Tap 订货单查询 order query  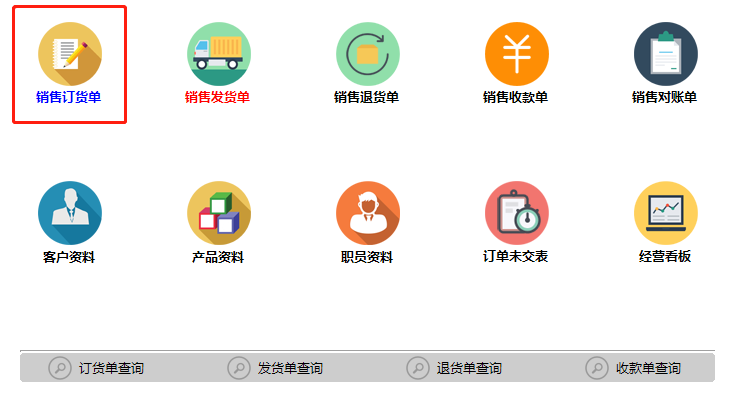pyautogui.click(x=97, y=368)
